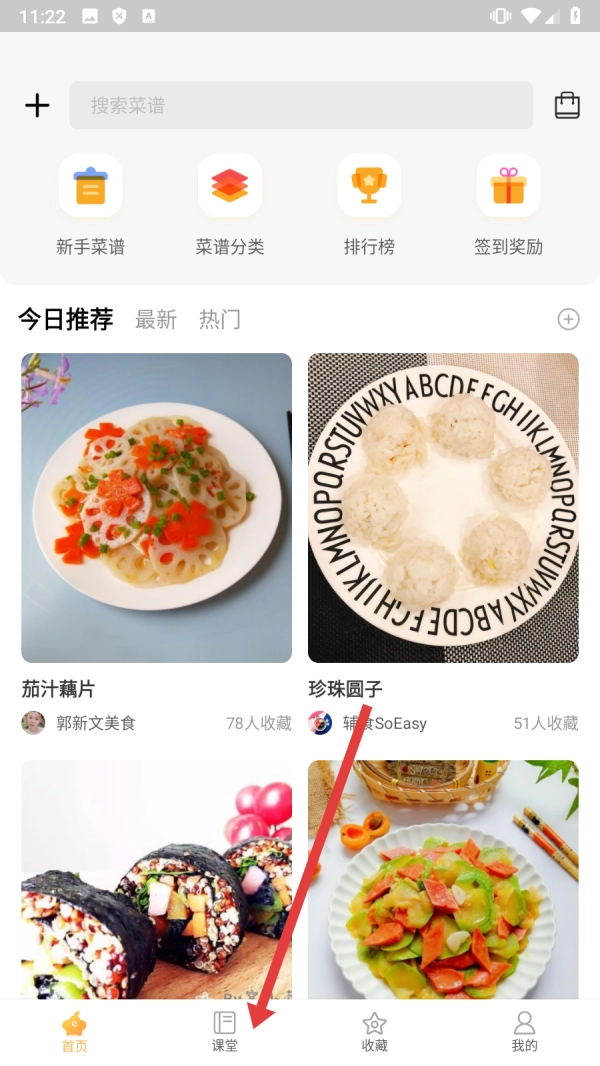600x1066 pixels.
Task: View the 排行榜 rankings
Action: tap(369, 205)
